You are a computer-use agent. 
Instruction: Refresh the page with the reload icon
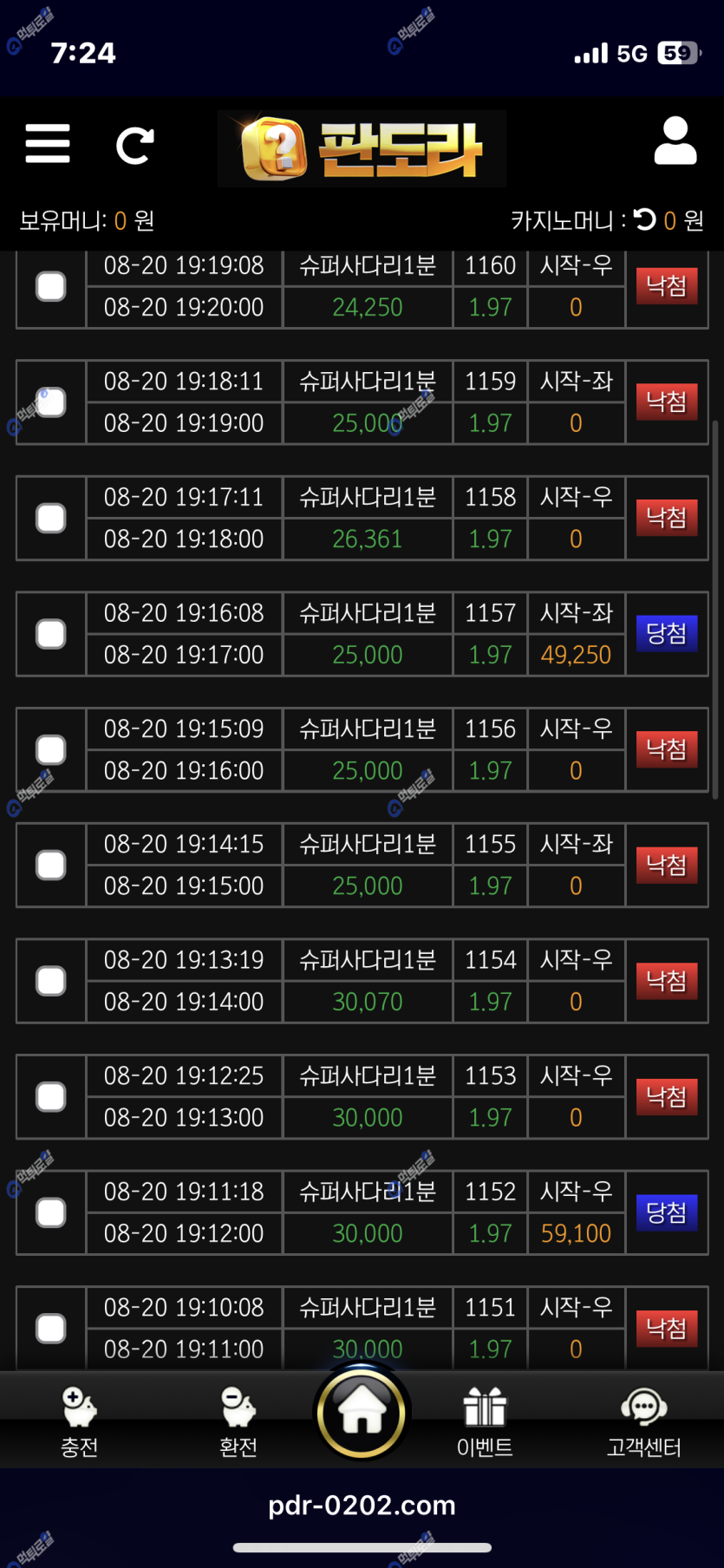pos(135,145)
